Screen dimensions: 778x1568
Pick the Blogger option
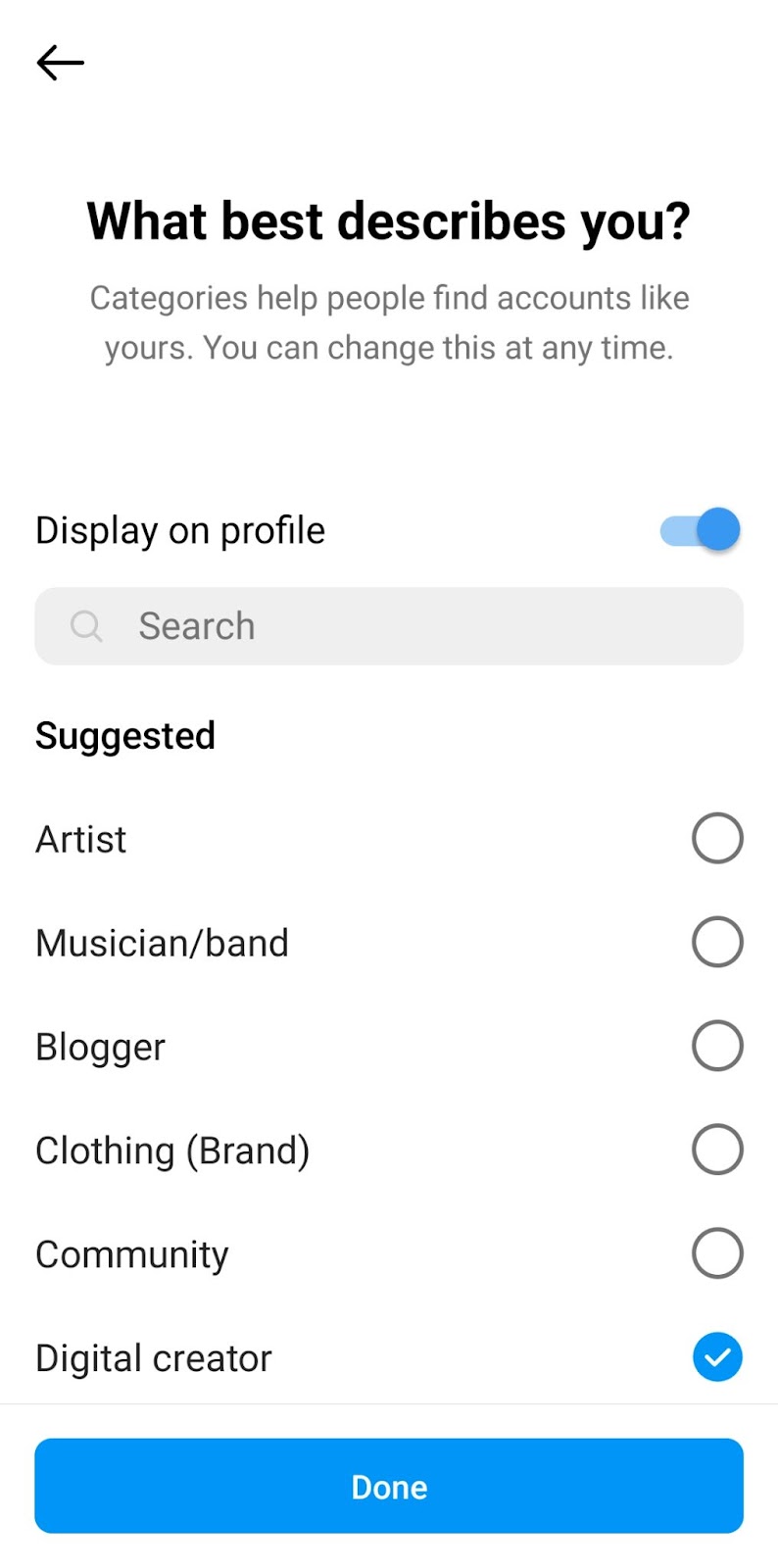(x=716, y=1047)
